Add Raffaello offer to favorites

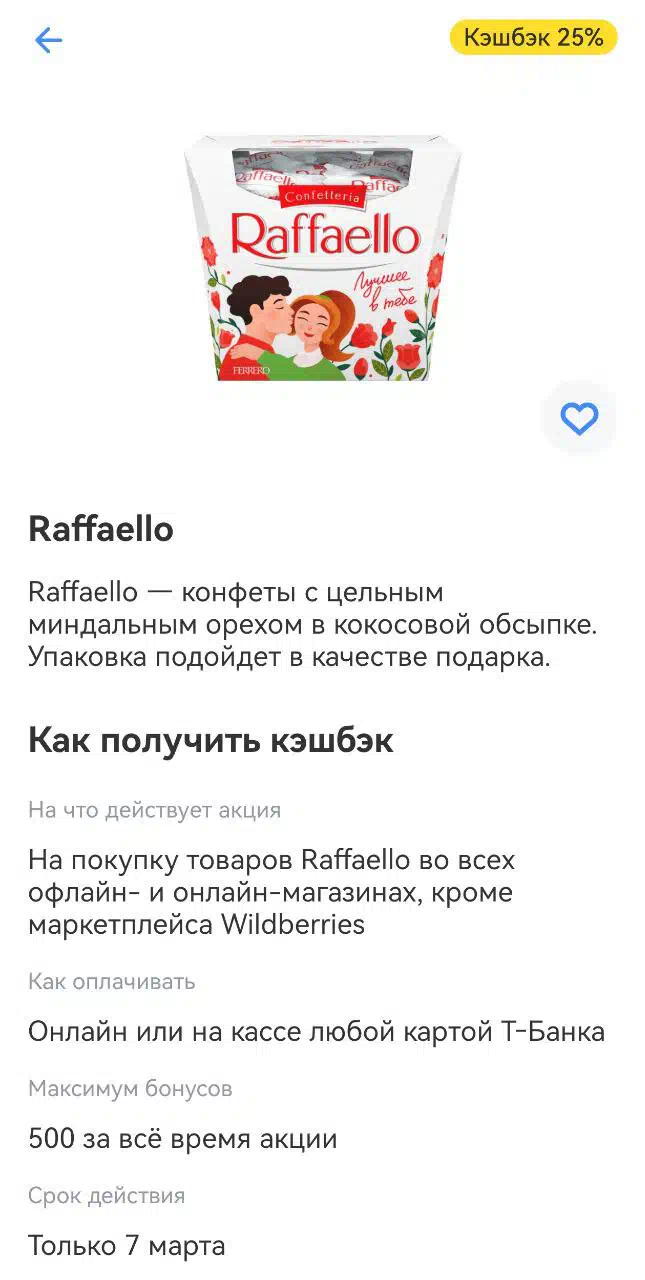coord(579,418)
